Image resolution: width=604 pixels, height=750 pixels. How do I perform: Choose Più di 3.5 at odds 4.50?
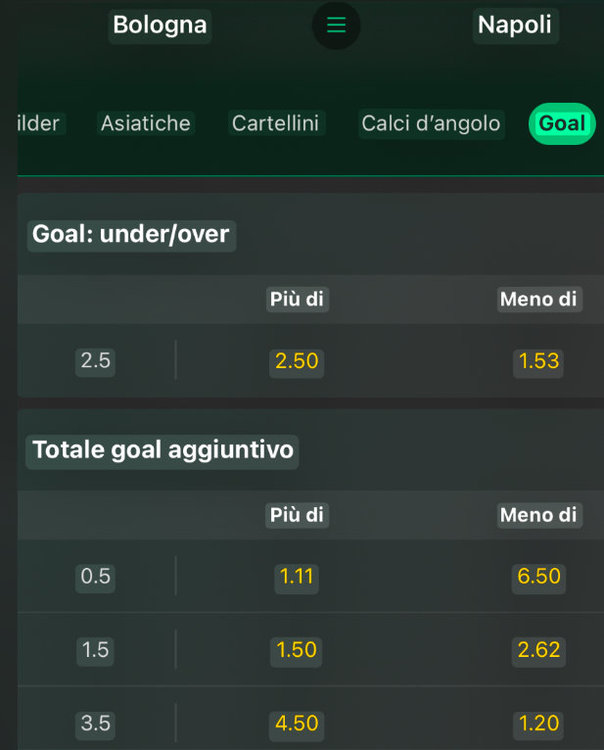pyautogui.click(x=297, y=723)
